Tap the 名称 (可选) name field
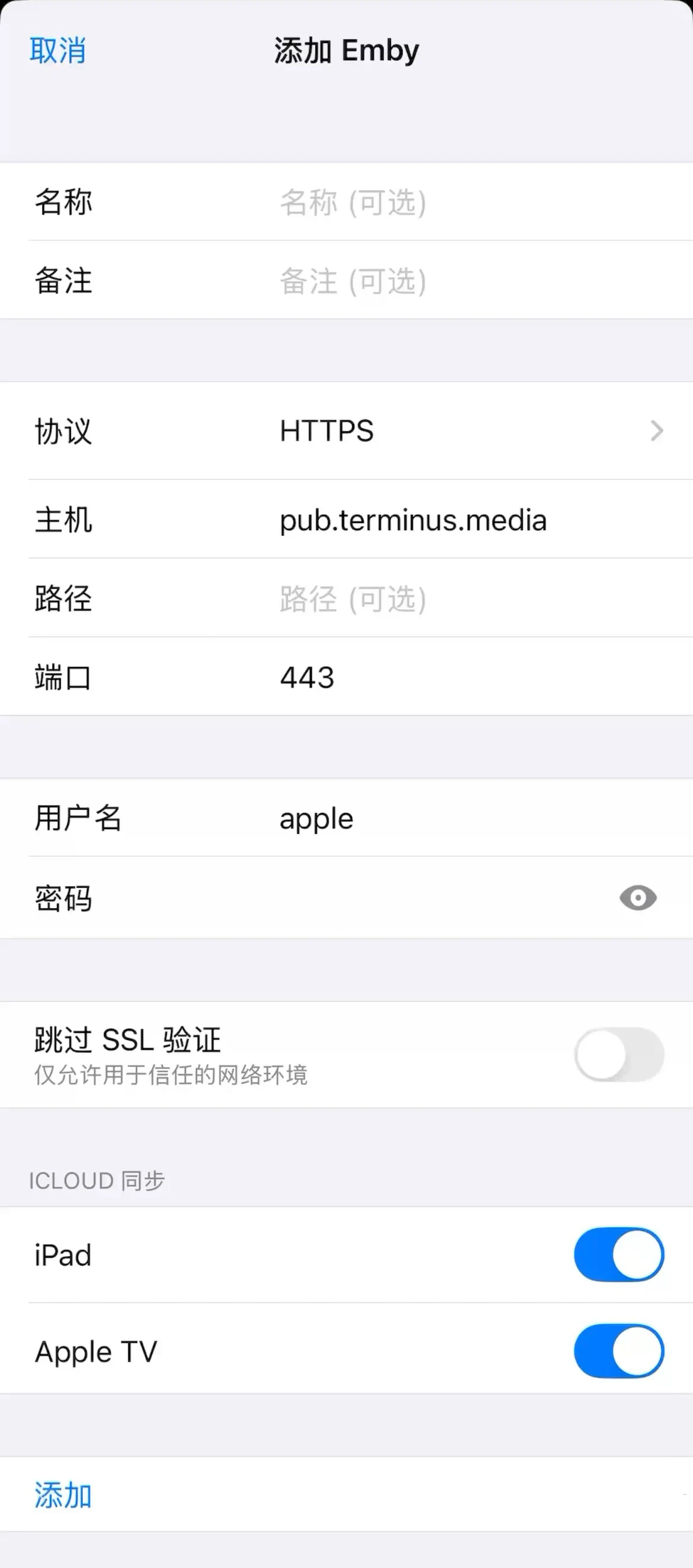The height and width of the screenshot is (1568, 693). point(426,202)
